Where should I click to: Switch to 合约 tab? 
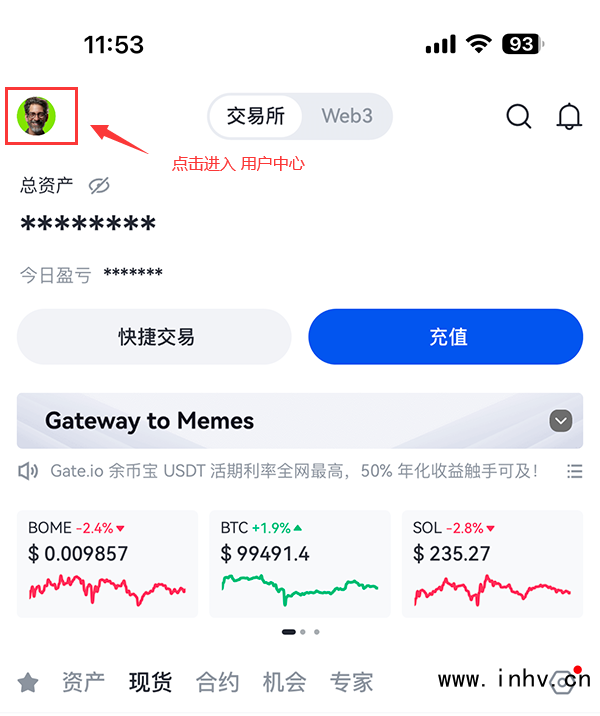[x=217, y=683]
